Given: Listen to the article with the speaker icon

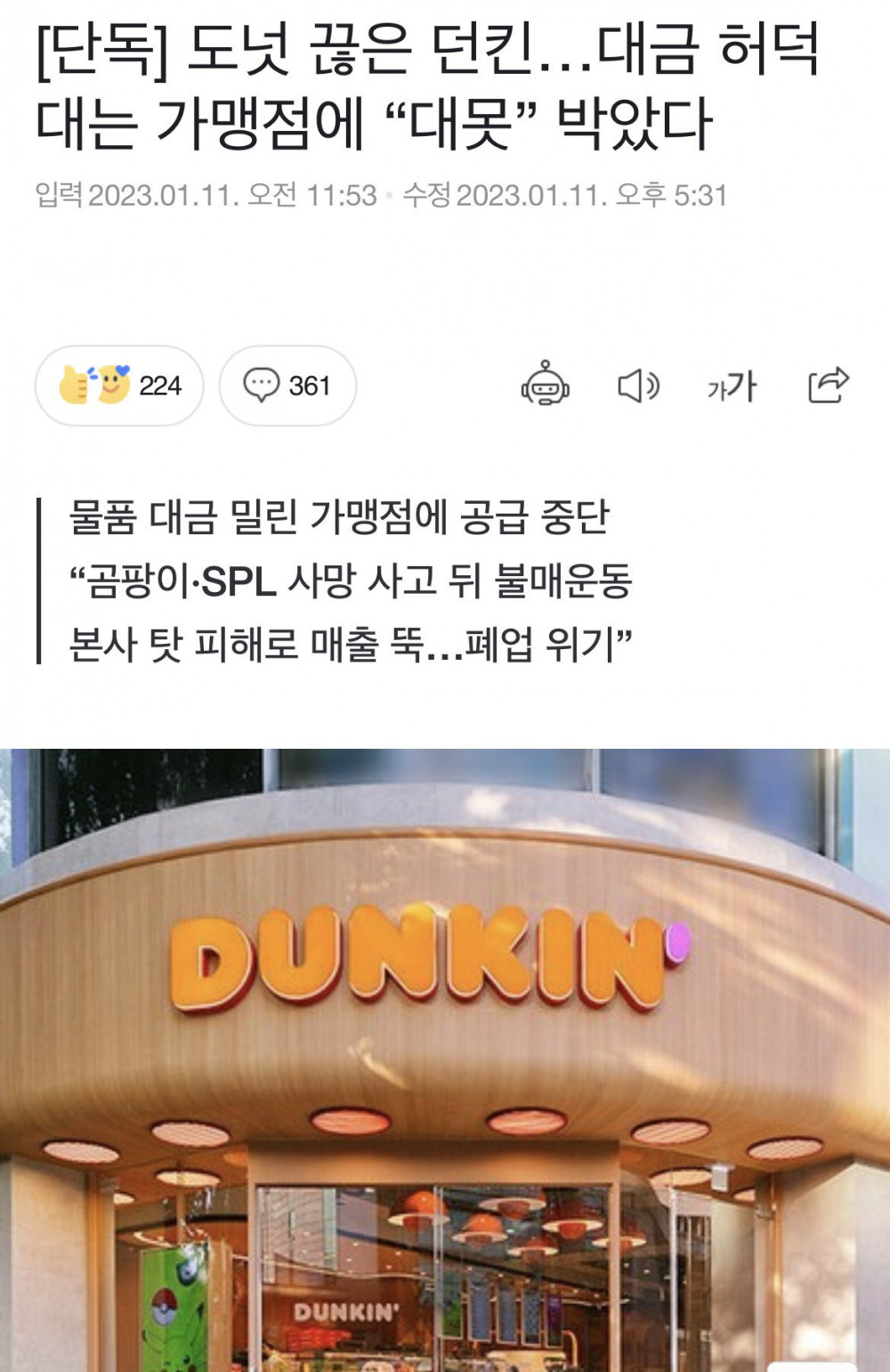Looking at the screenshot, I should (638, 386).
